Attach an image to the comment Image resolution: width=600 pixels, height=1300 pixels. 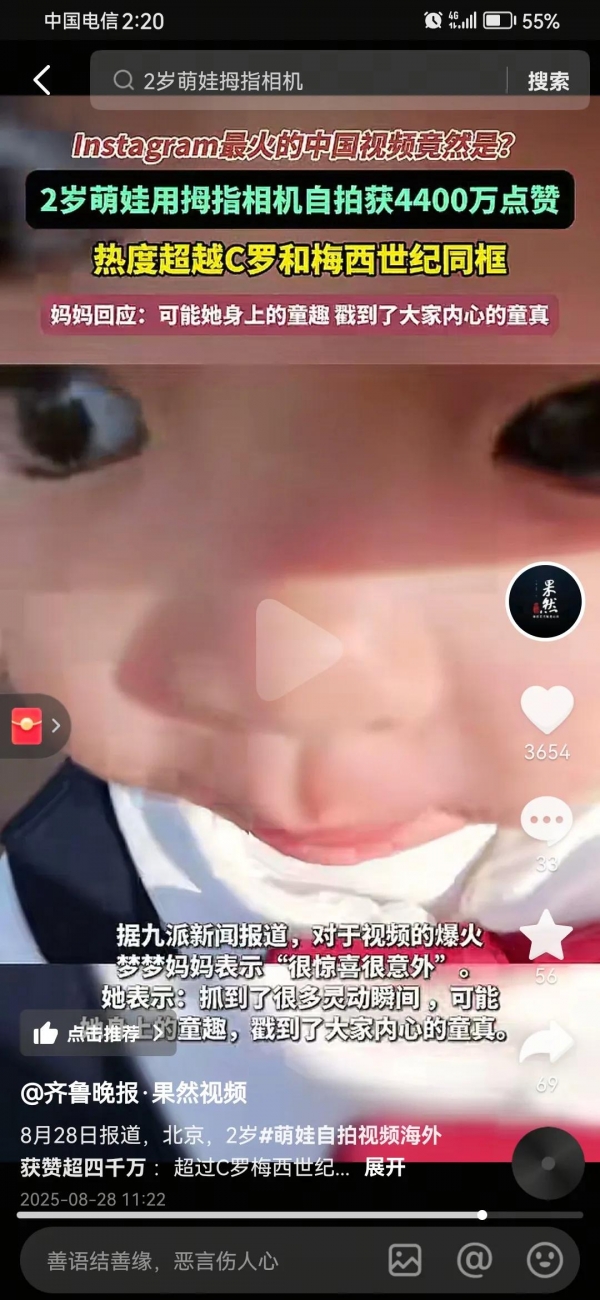[405, 1260]
